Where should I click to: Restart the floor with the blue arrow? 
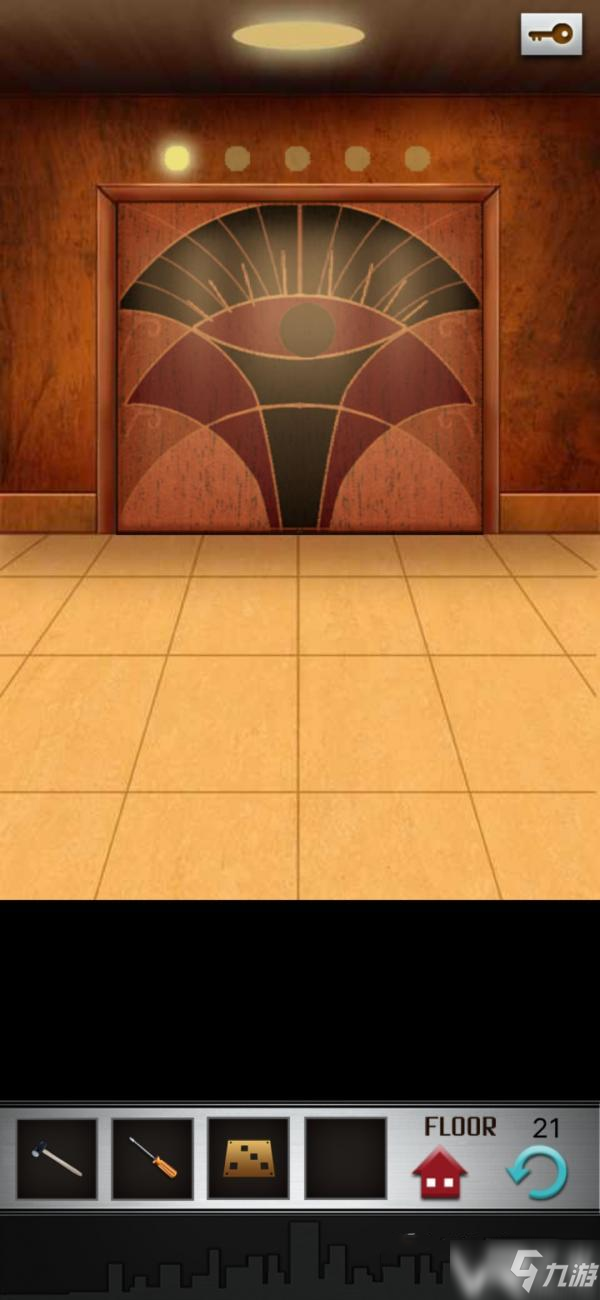pos(537,1173)
